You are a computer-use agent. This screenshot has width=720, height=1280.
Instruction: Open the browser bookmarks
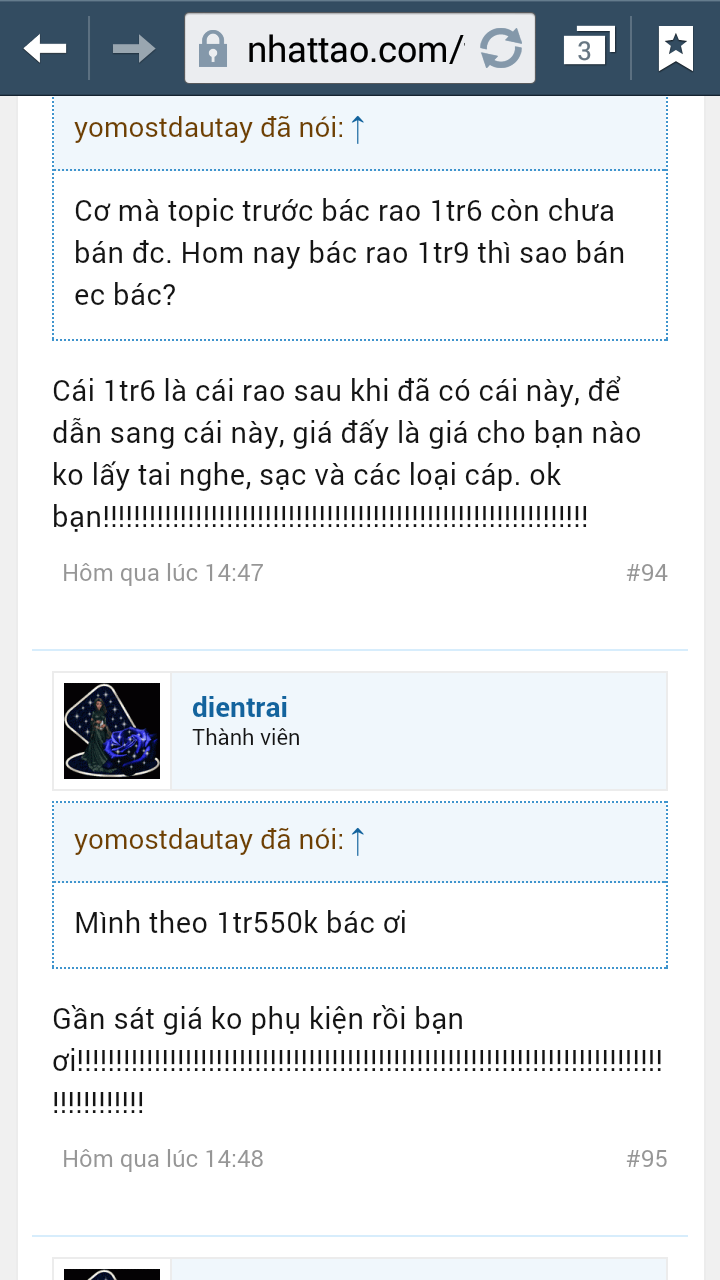coord(676,47)
